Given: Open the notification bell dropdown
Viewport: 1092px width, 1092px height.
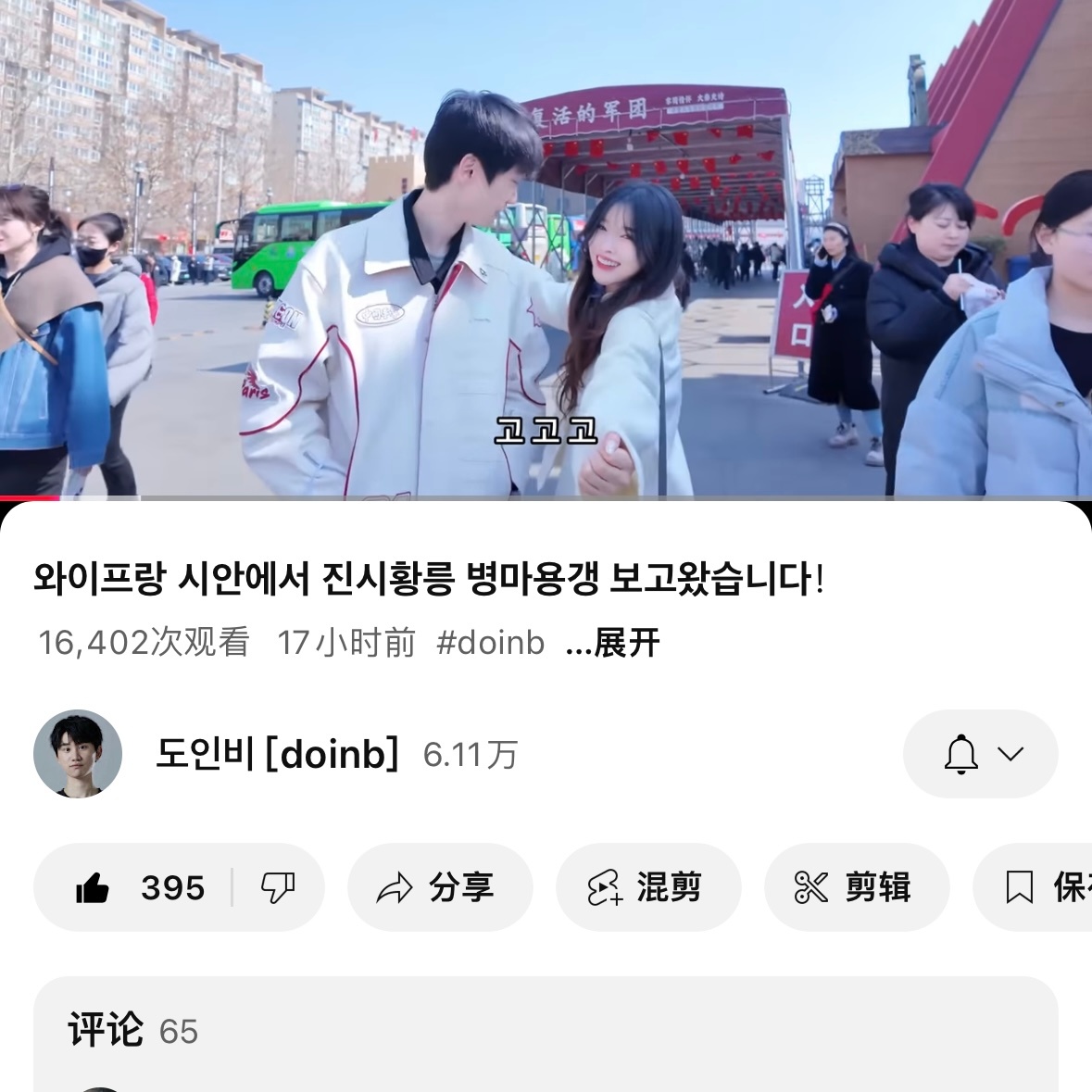Looking at the screenshot, I should click(x=980, y=754).
